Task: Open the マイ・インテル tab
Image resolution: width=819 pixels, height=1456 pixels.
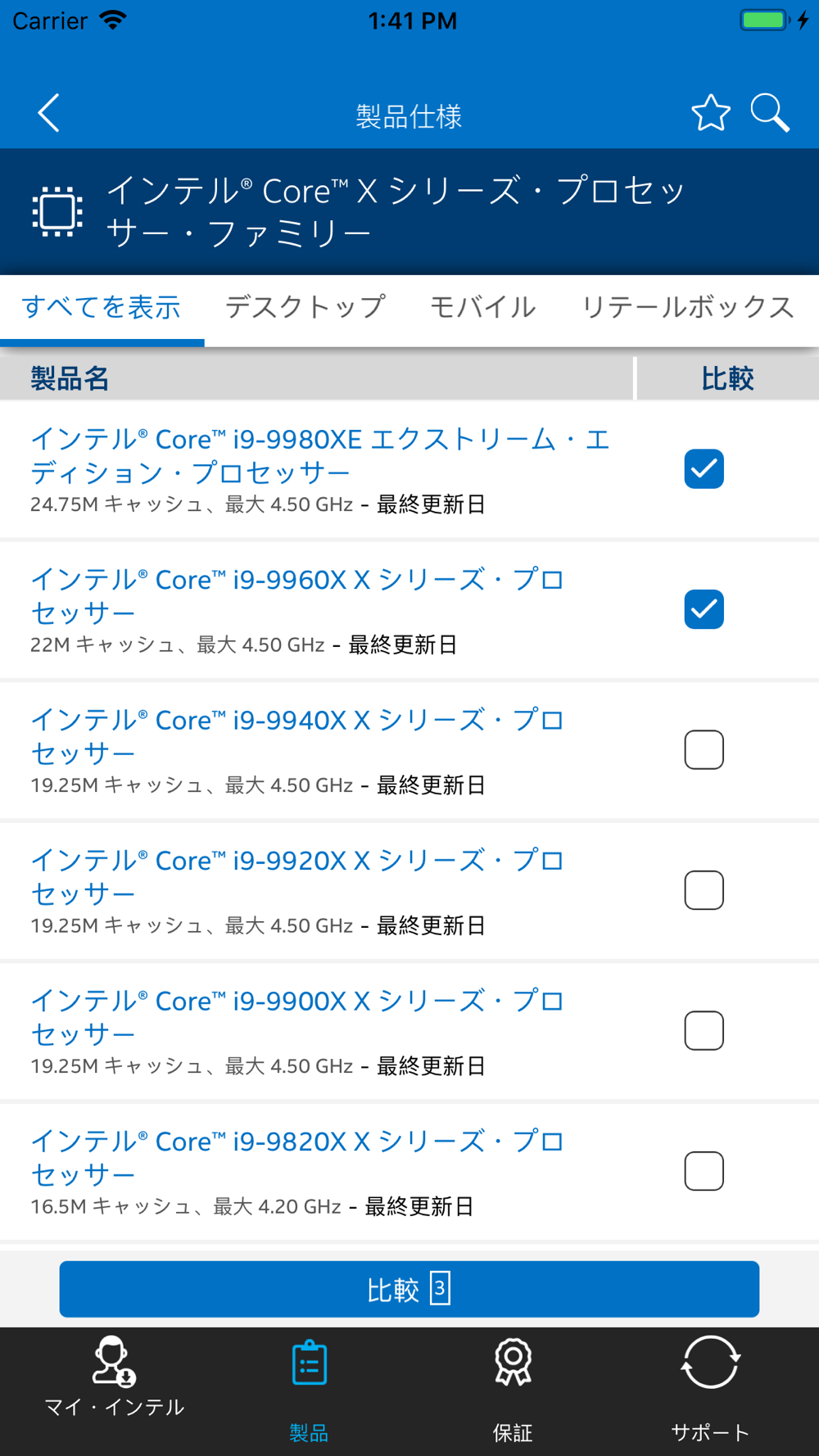Action: point(114,1377)
